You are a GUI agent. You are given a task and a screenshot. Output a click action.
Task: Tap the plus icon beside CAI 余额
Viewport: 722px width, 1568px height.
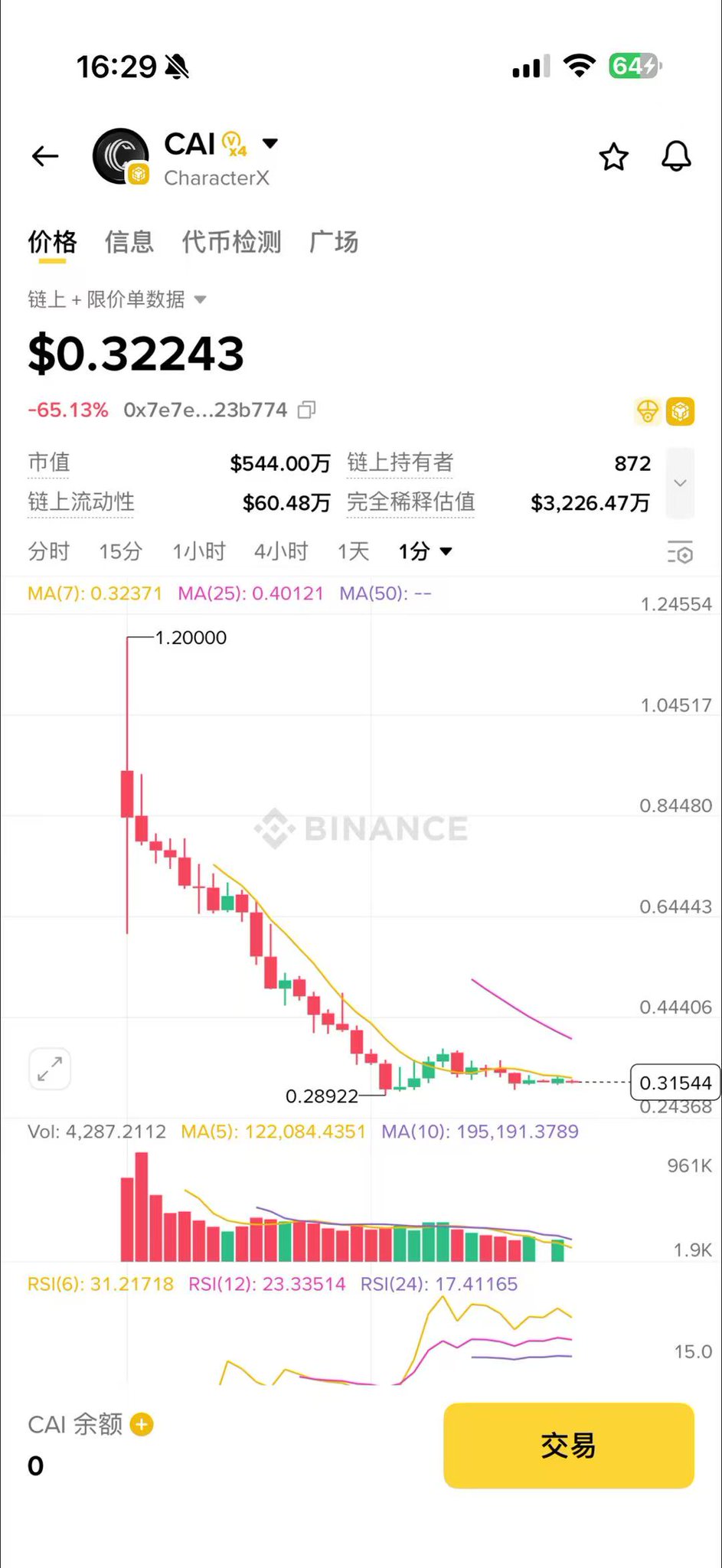(142, 1424)
